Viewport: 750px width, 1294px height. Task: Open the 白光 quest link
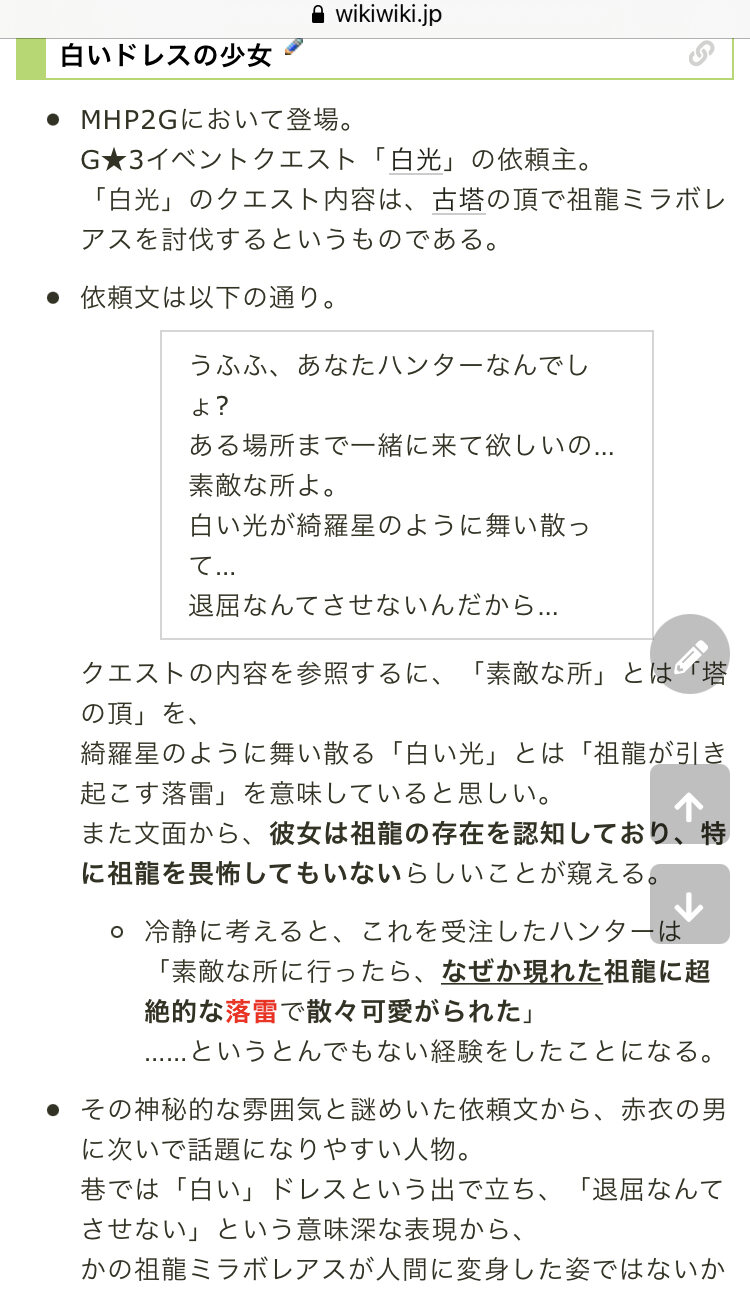point(416,159)
